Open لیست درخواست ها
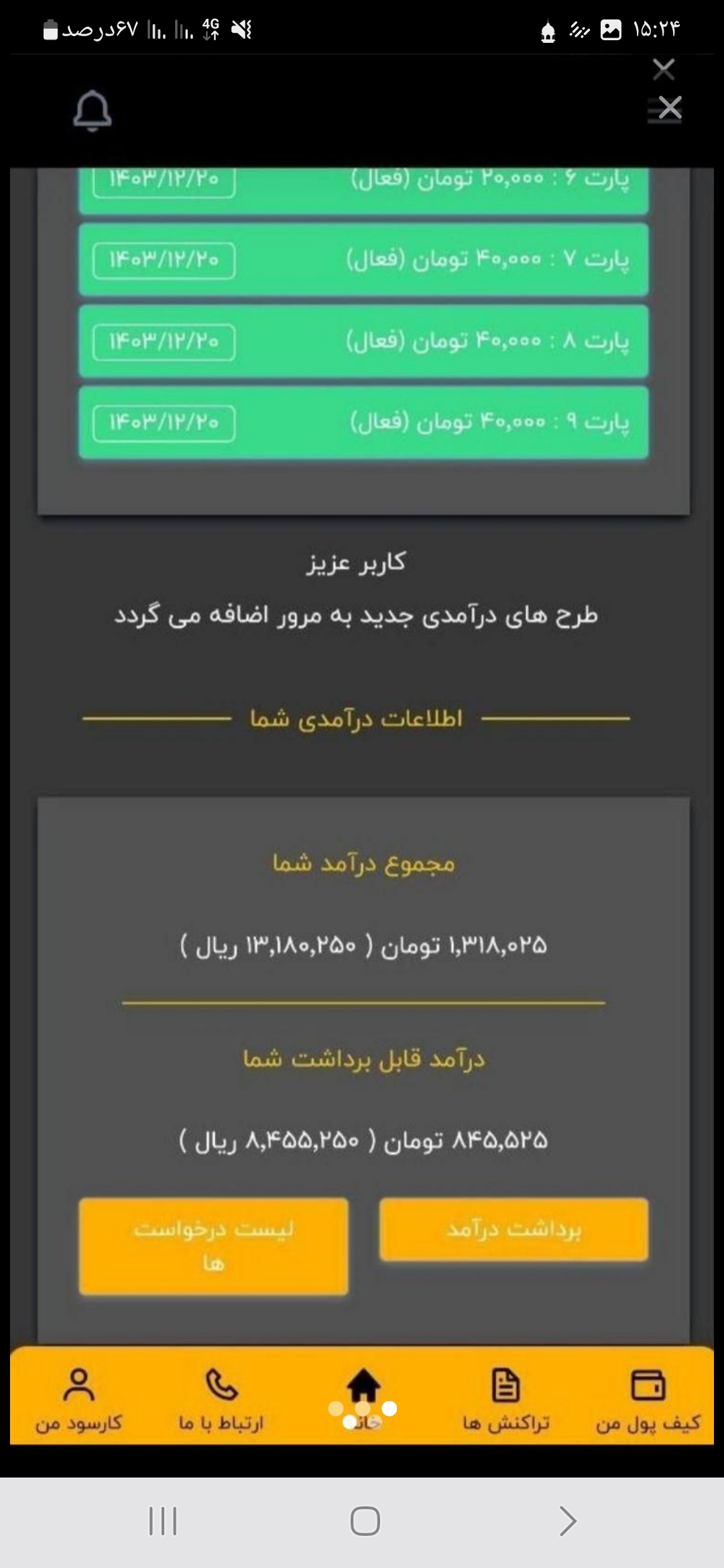Screen dimensions: 724x1568 [x=213, y=1246]
